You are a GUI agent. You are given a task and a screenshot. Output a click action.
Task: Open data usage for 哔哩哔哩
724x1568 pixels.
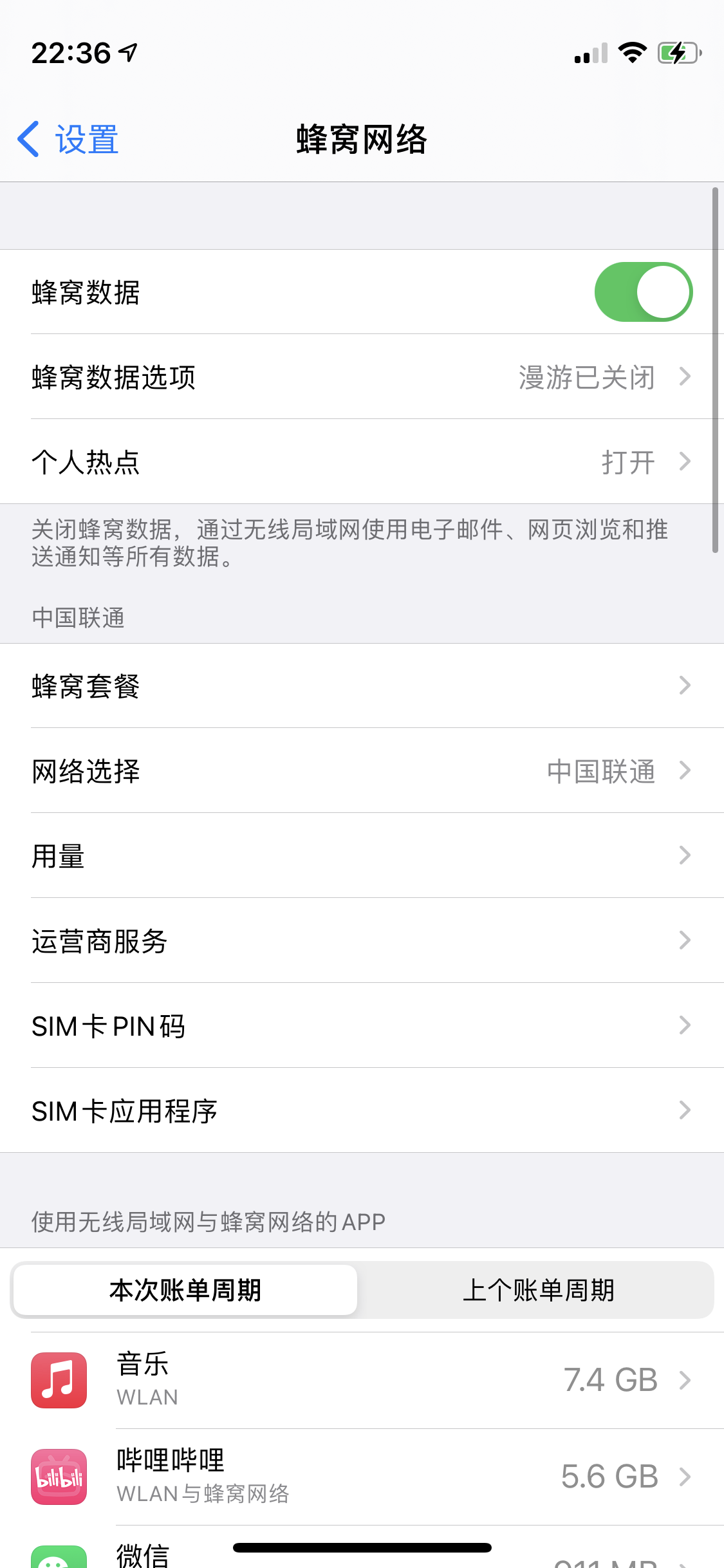coord(362,1477)
